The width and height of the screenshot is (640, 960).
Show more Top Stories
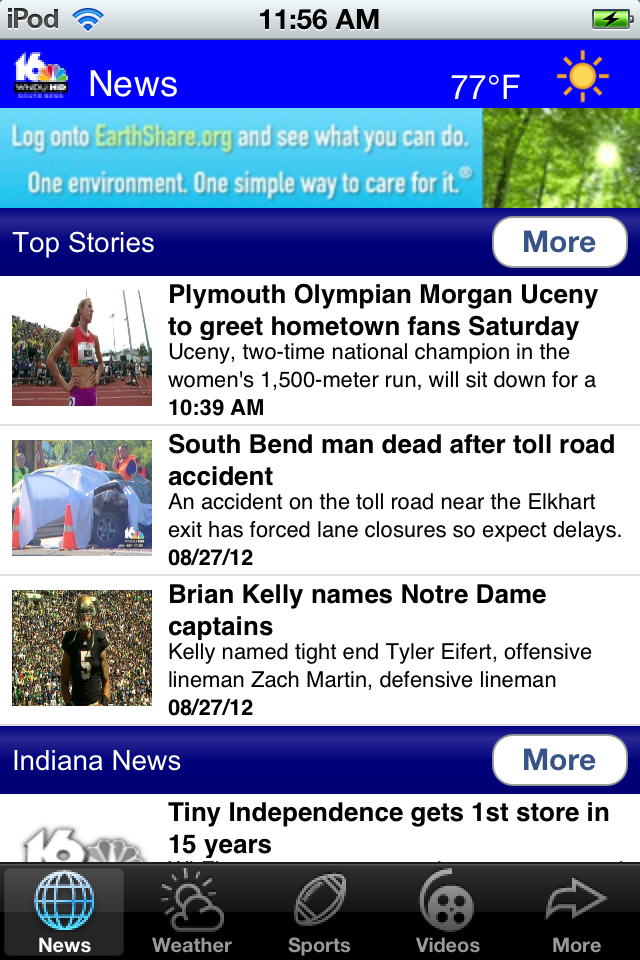(559, 242)
